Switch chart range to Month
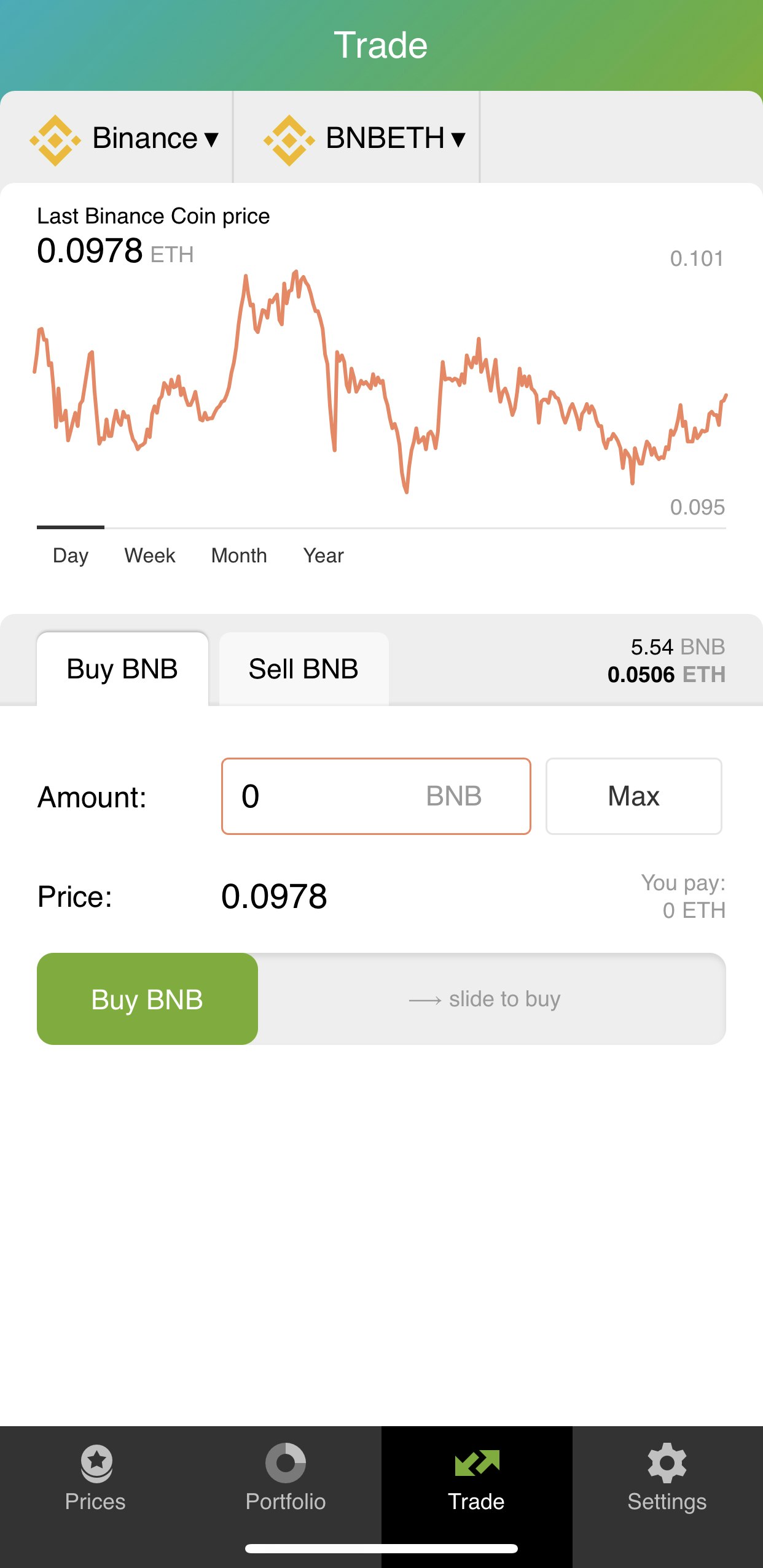Viewport: 763px width, 1568px height. 239,556
